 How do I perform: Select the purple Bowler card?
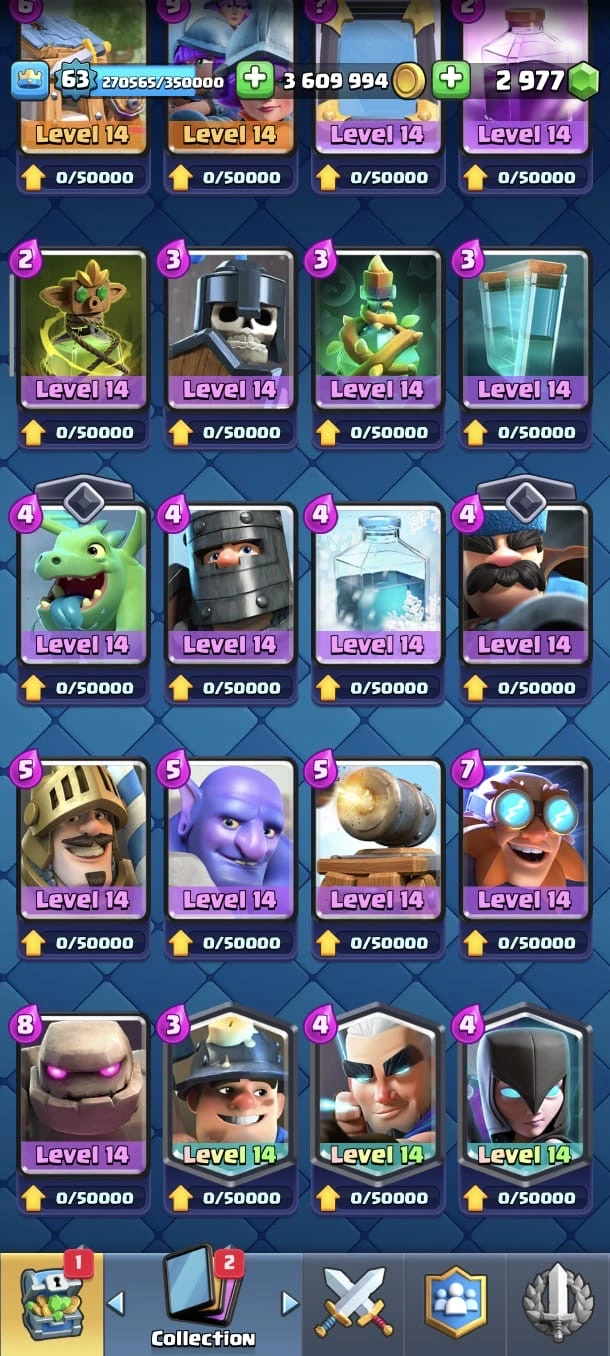(x=229, y=837)
